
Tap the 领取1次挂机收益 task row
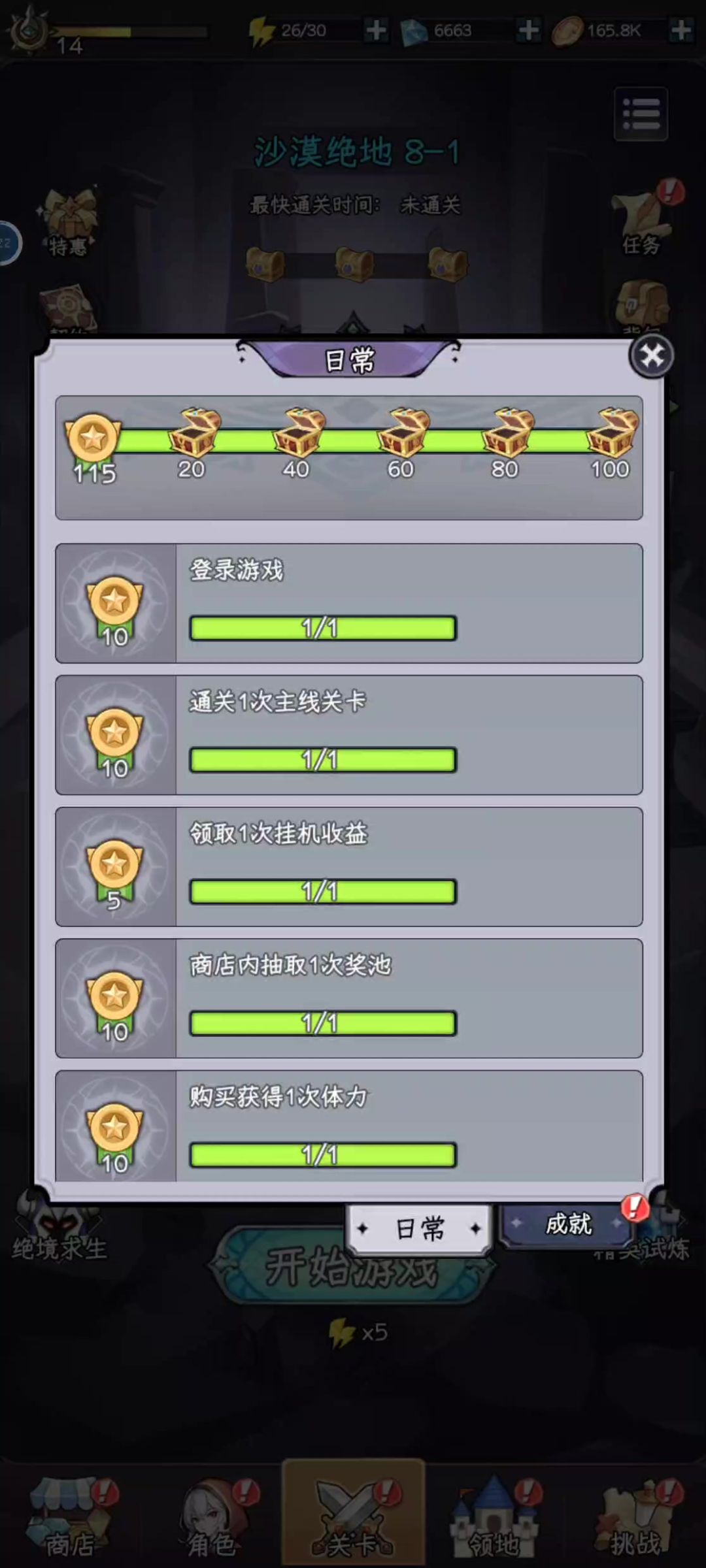click(349, 867)
